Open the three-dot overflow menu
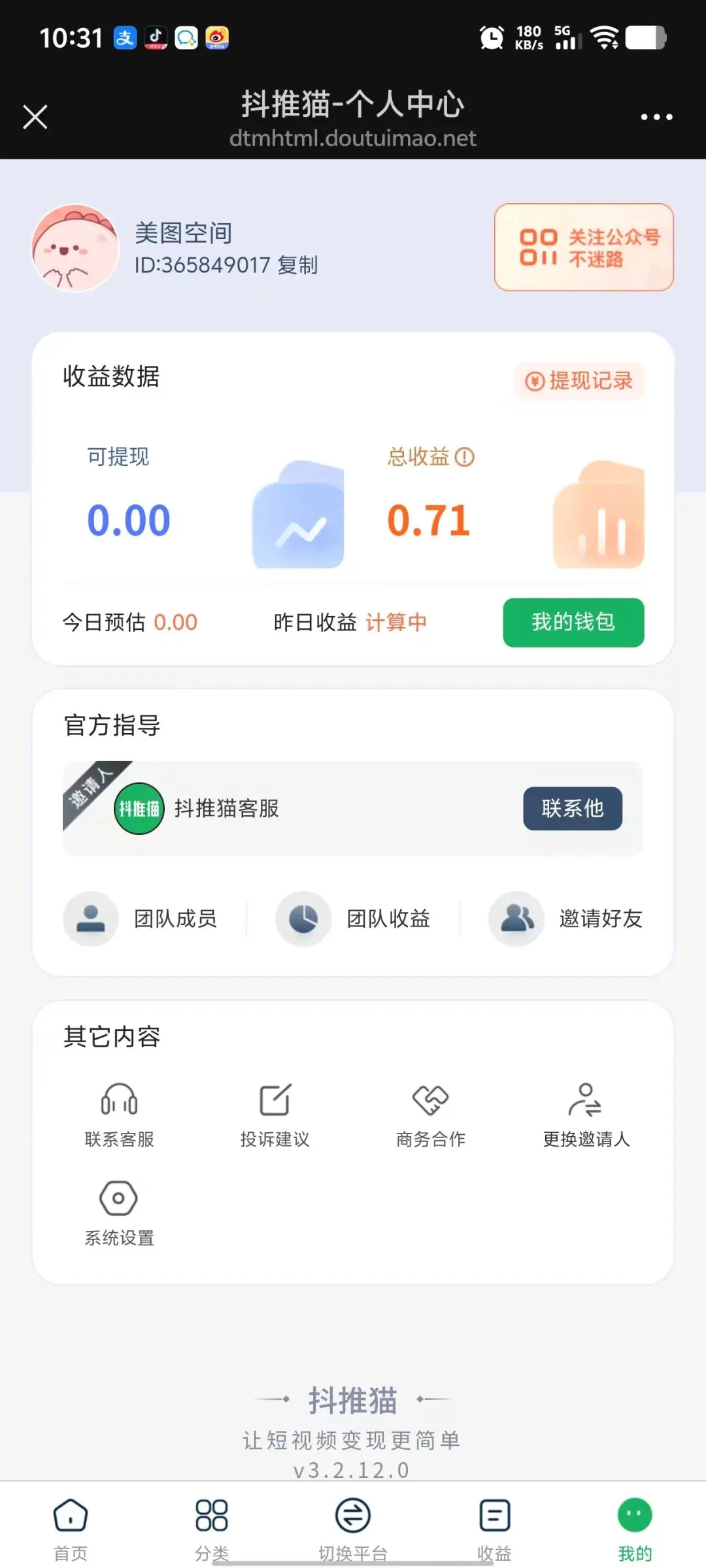 (x=656, y=118)
